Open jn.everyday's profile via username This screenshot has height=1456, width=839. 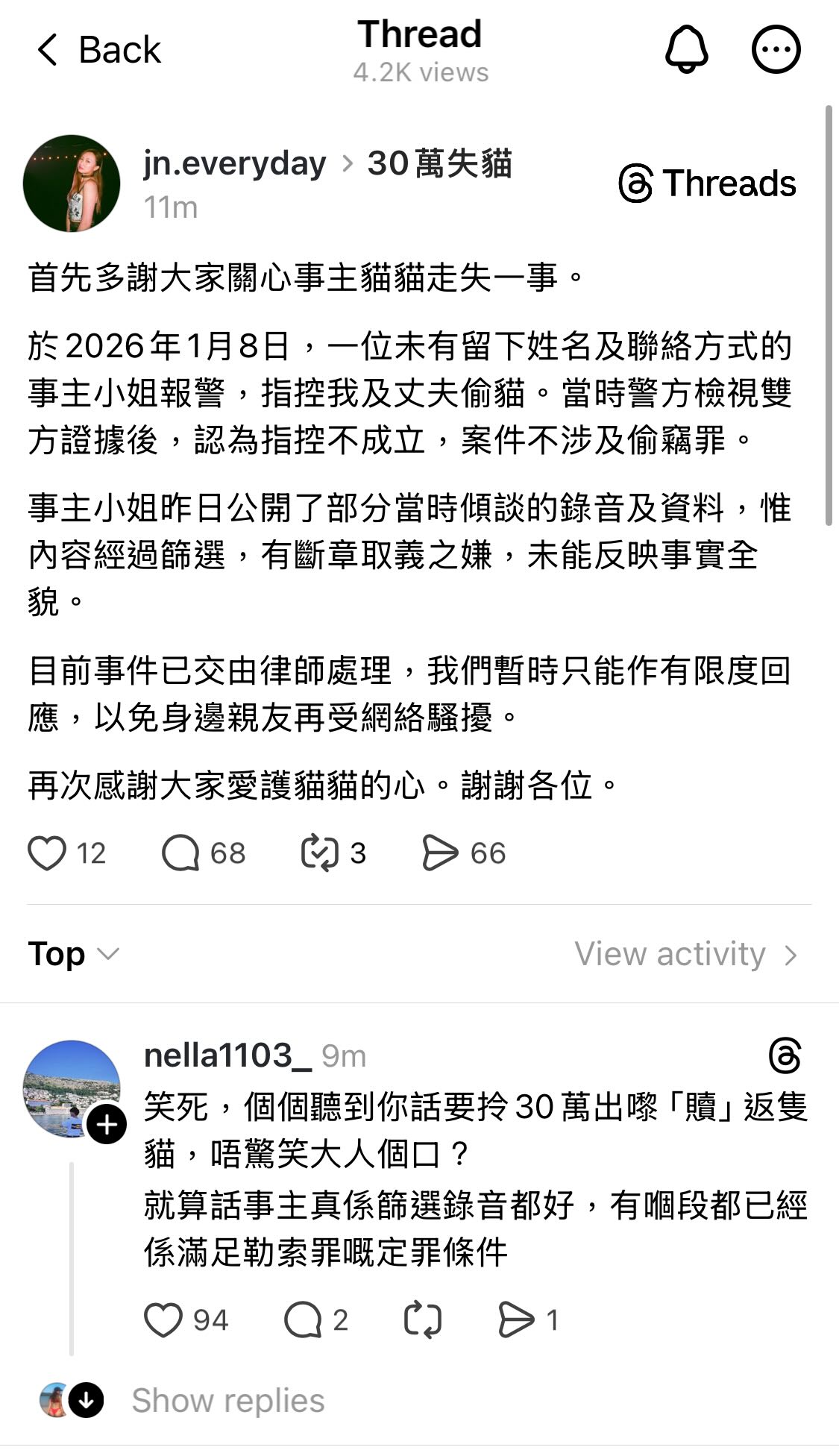(235, 163)
